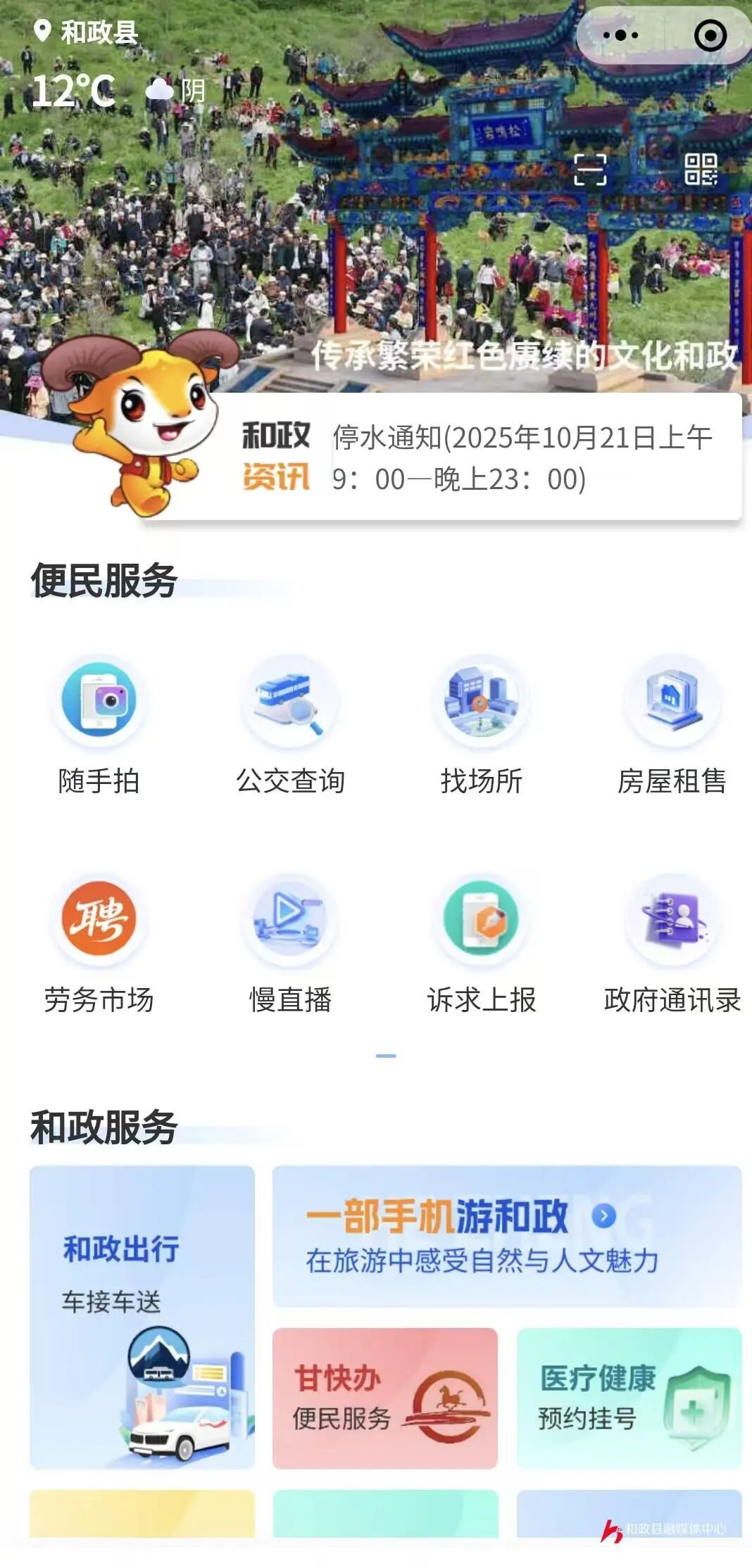Open 公交查询 bus lookup
This screenshot has height=1568, width=752.
tap(290, 725)
